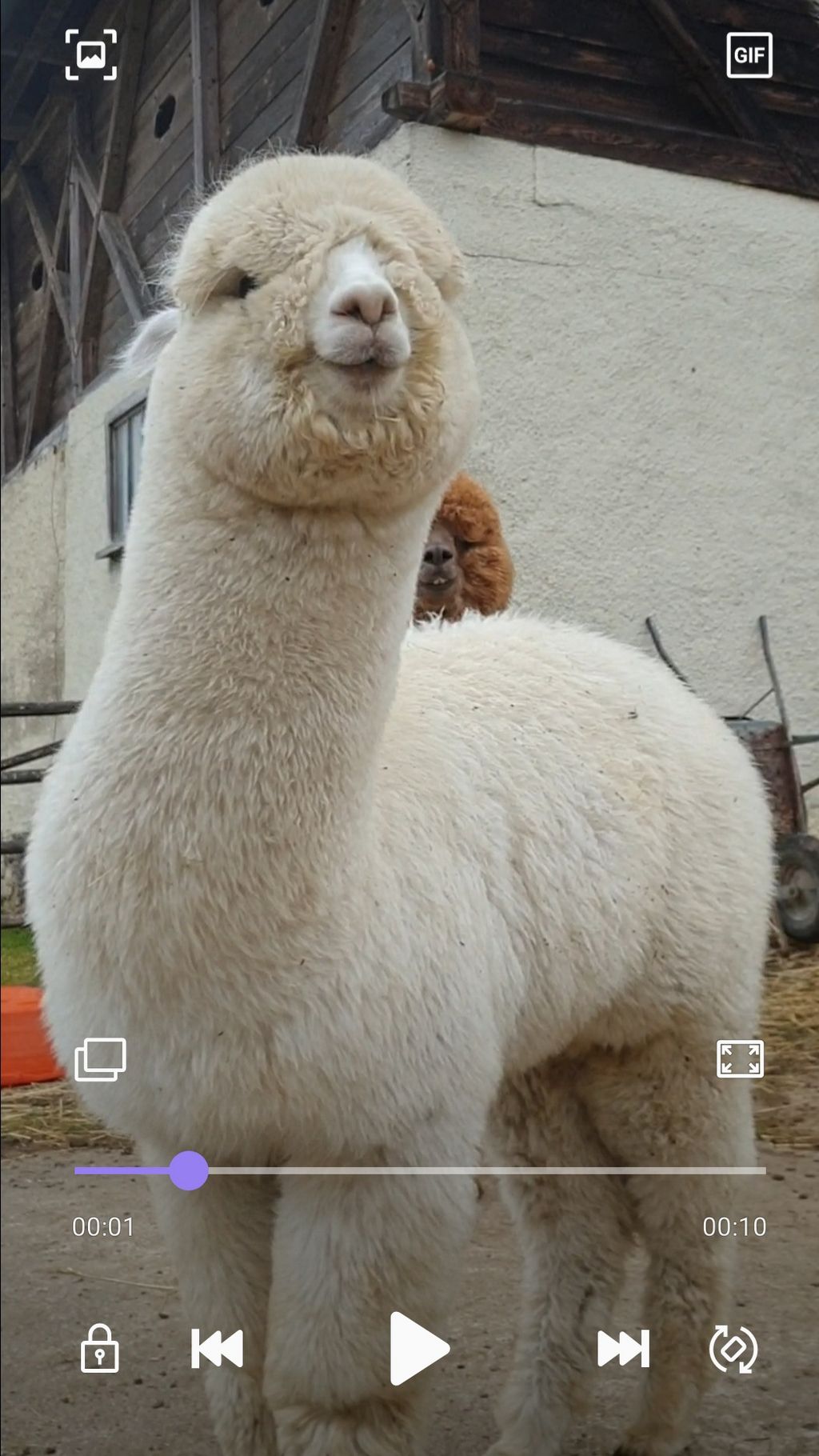Skip back to previous video
Screen dimensions: 819x1456
coord(217,1348)
